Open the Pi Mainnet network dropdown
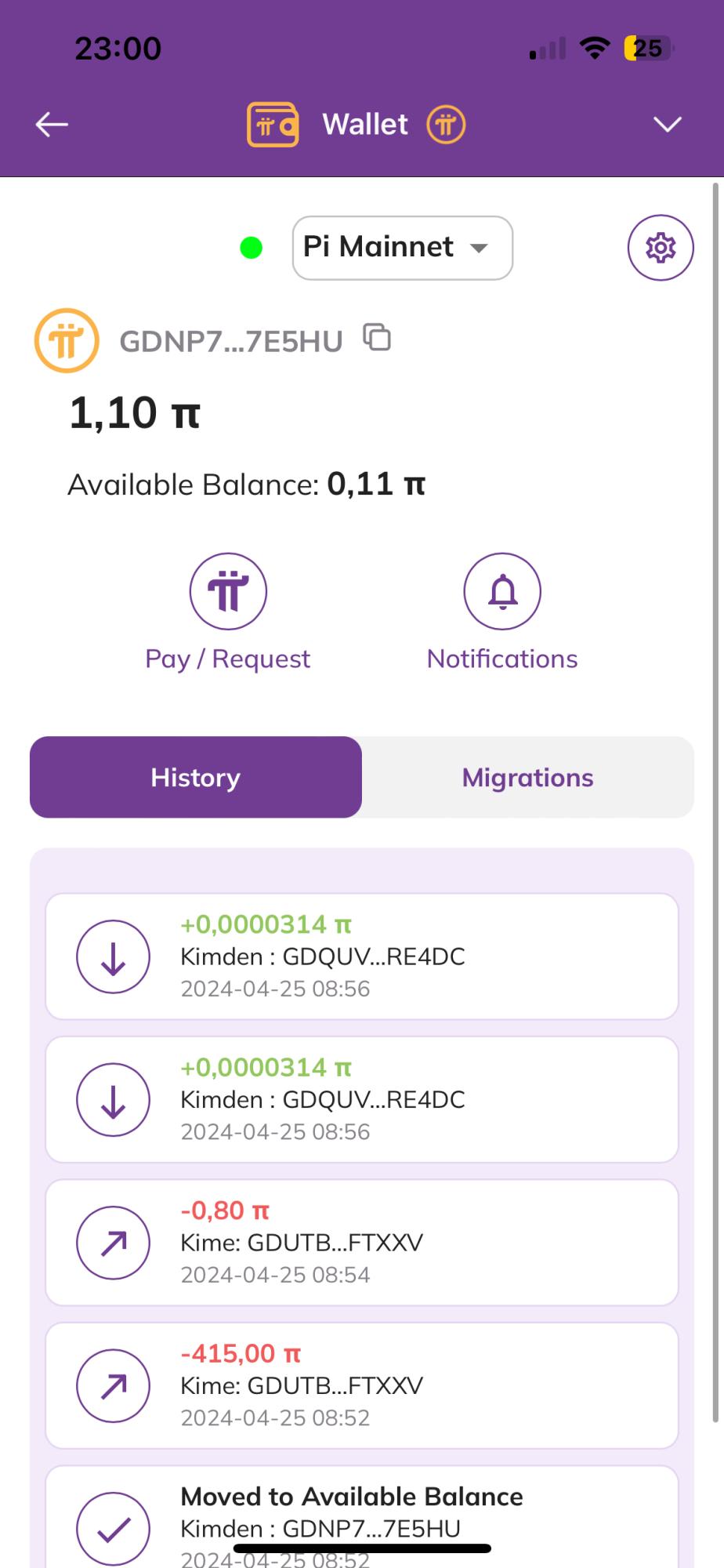The width and height of the screenshot is (724, 1568). [x=402, y=248]
